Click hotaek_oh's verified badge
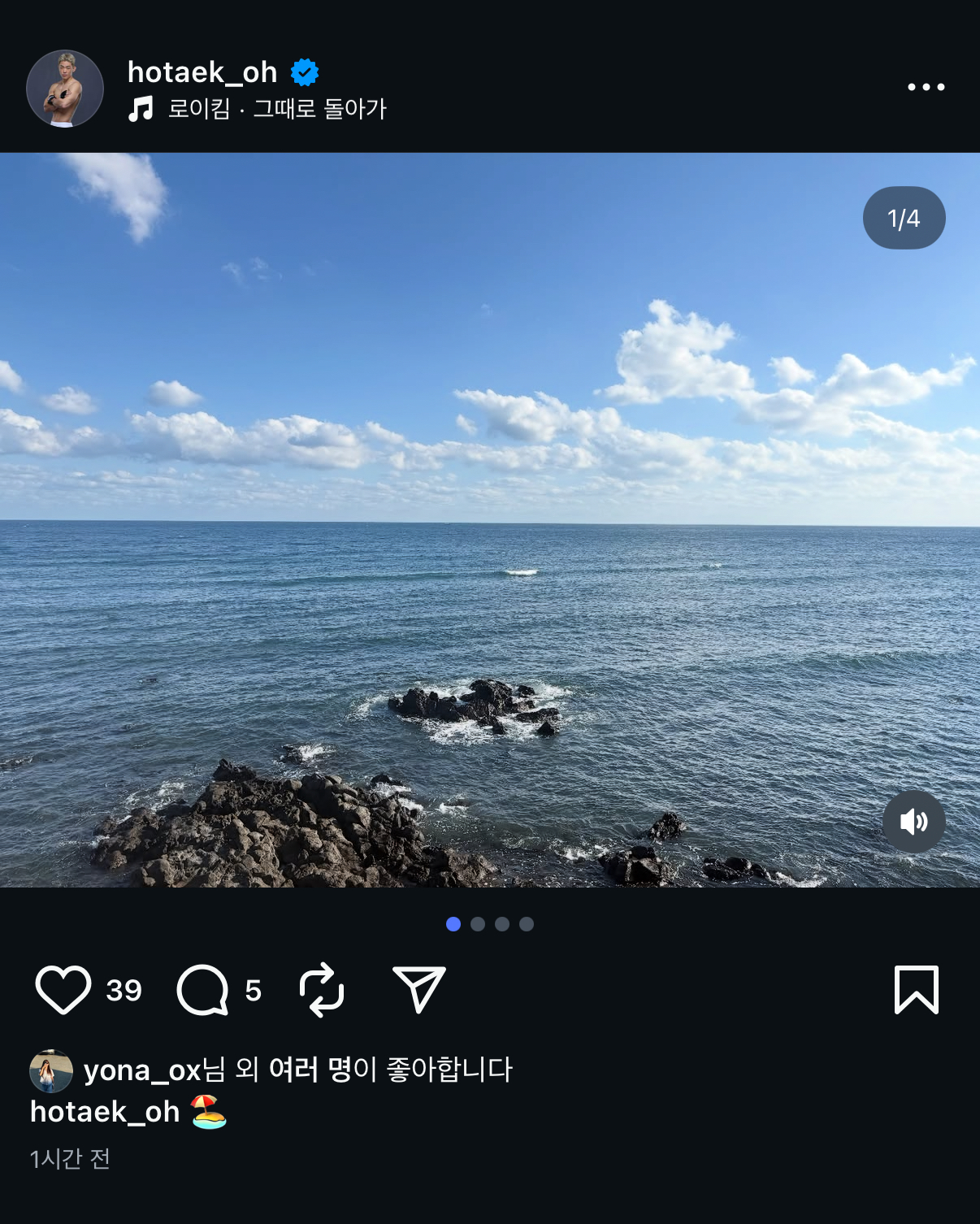Image resolution: width=980 pixels, height=1224 pixels. coord(304,72)
